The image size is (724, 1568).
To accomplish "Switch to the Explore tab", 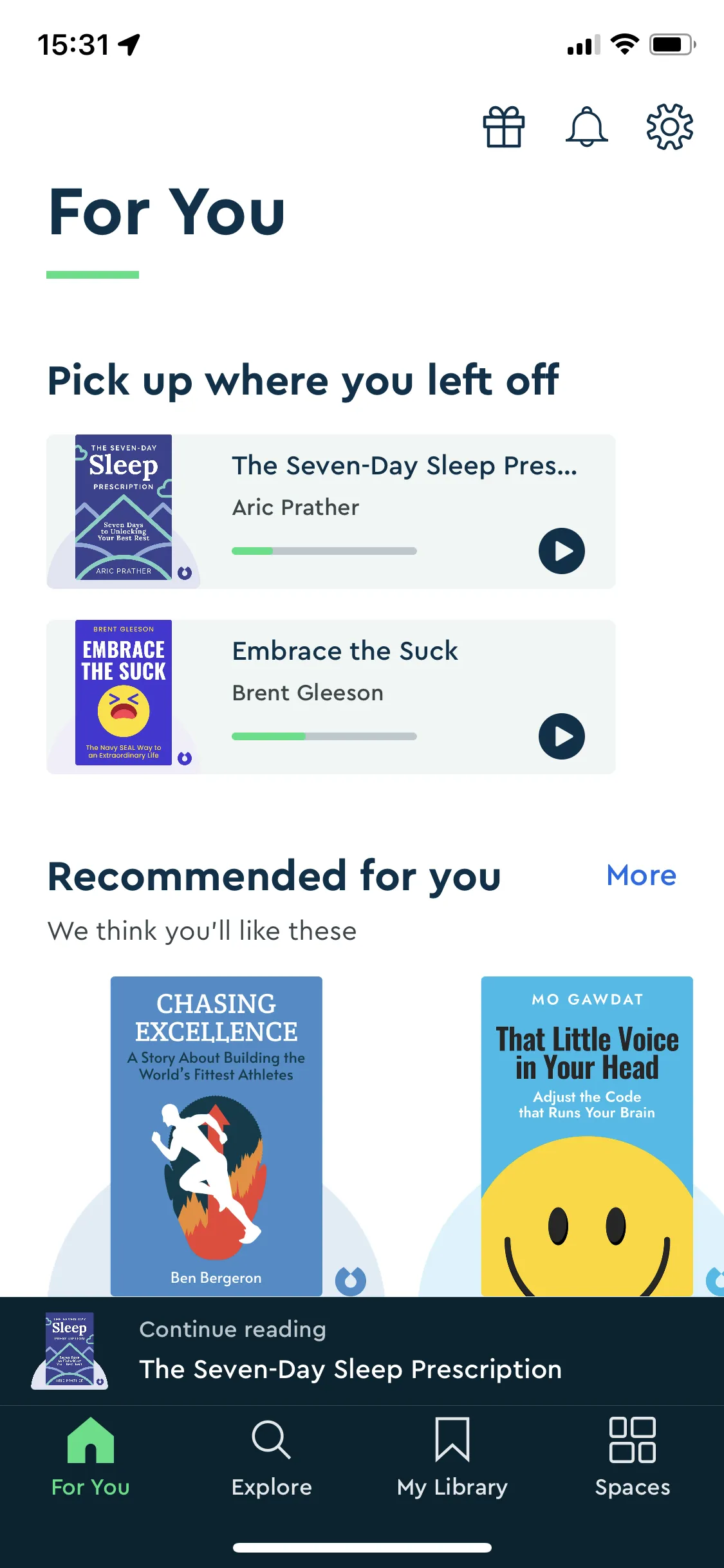I will 272,1457.
